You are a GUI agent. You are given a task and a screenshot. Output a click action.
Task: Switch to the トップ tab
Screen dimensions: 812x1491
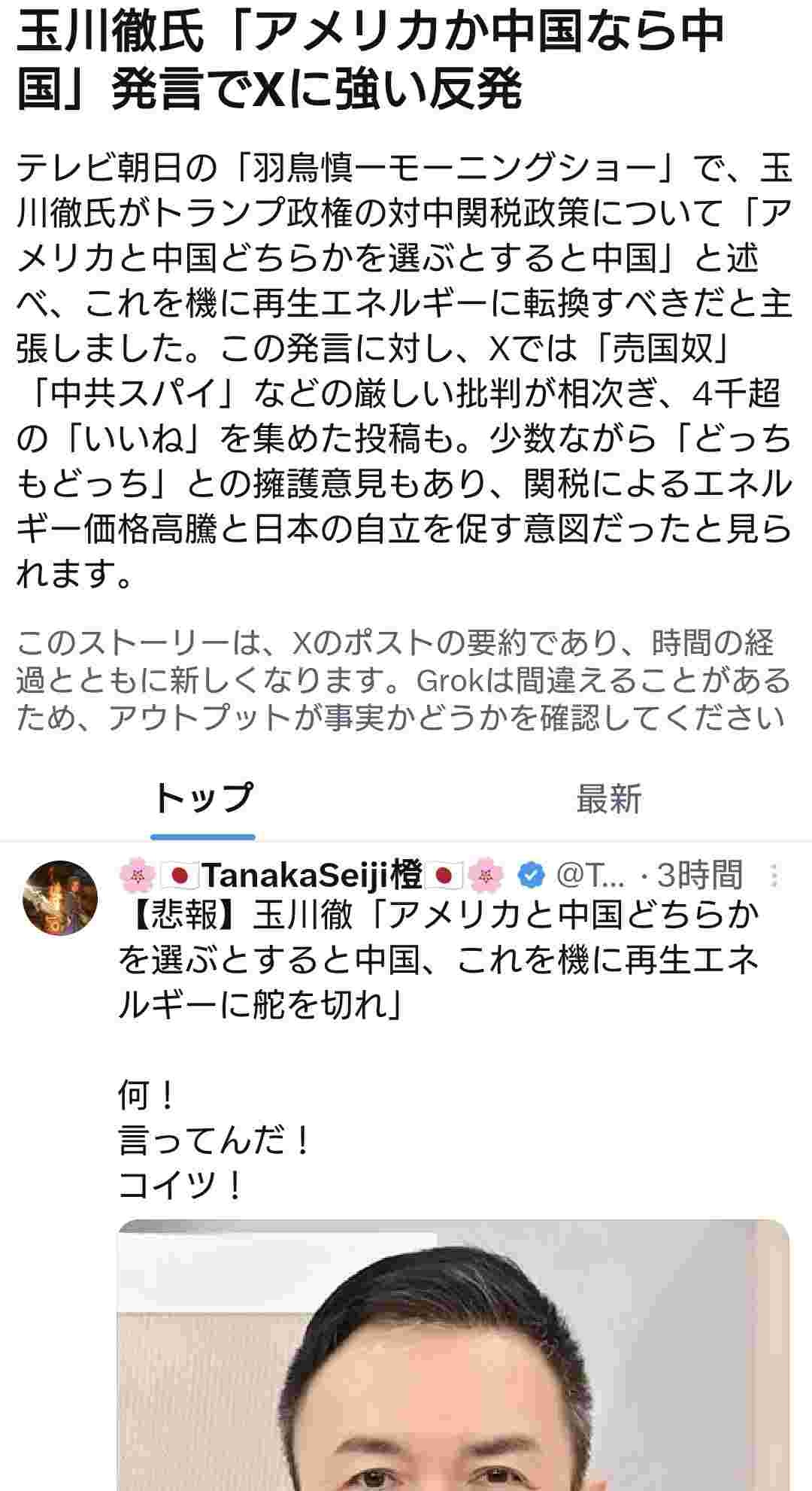[x=203, y=799]
